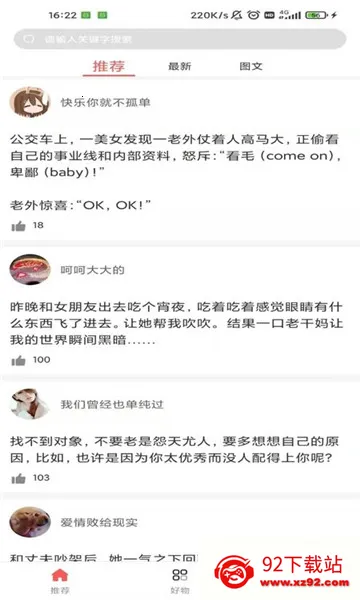
Task: Open 呵呵大大的's profile avatar
Action: [30, 270]
